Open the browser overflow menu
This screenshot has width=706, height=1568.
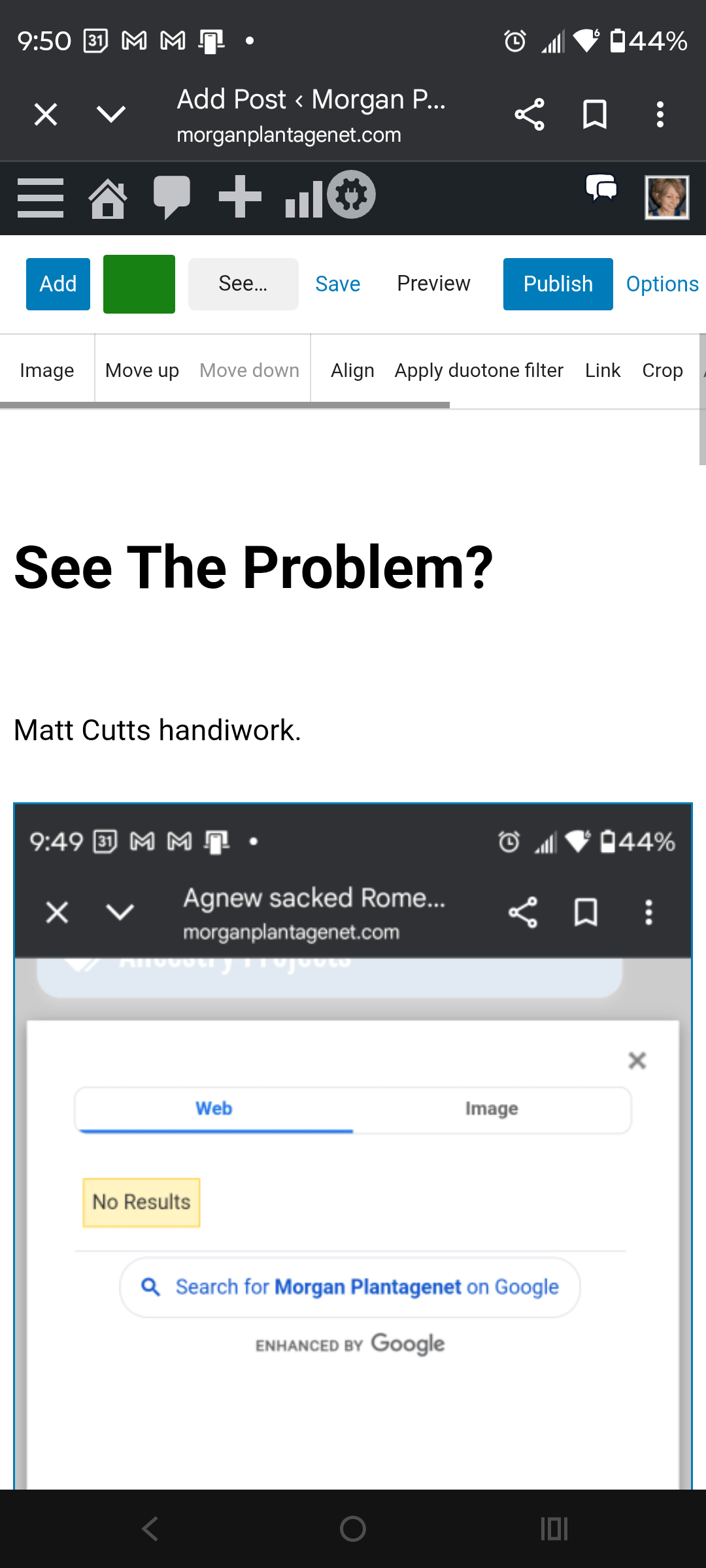point(660,114)
